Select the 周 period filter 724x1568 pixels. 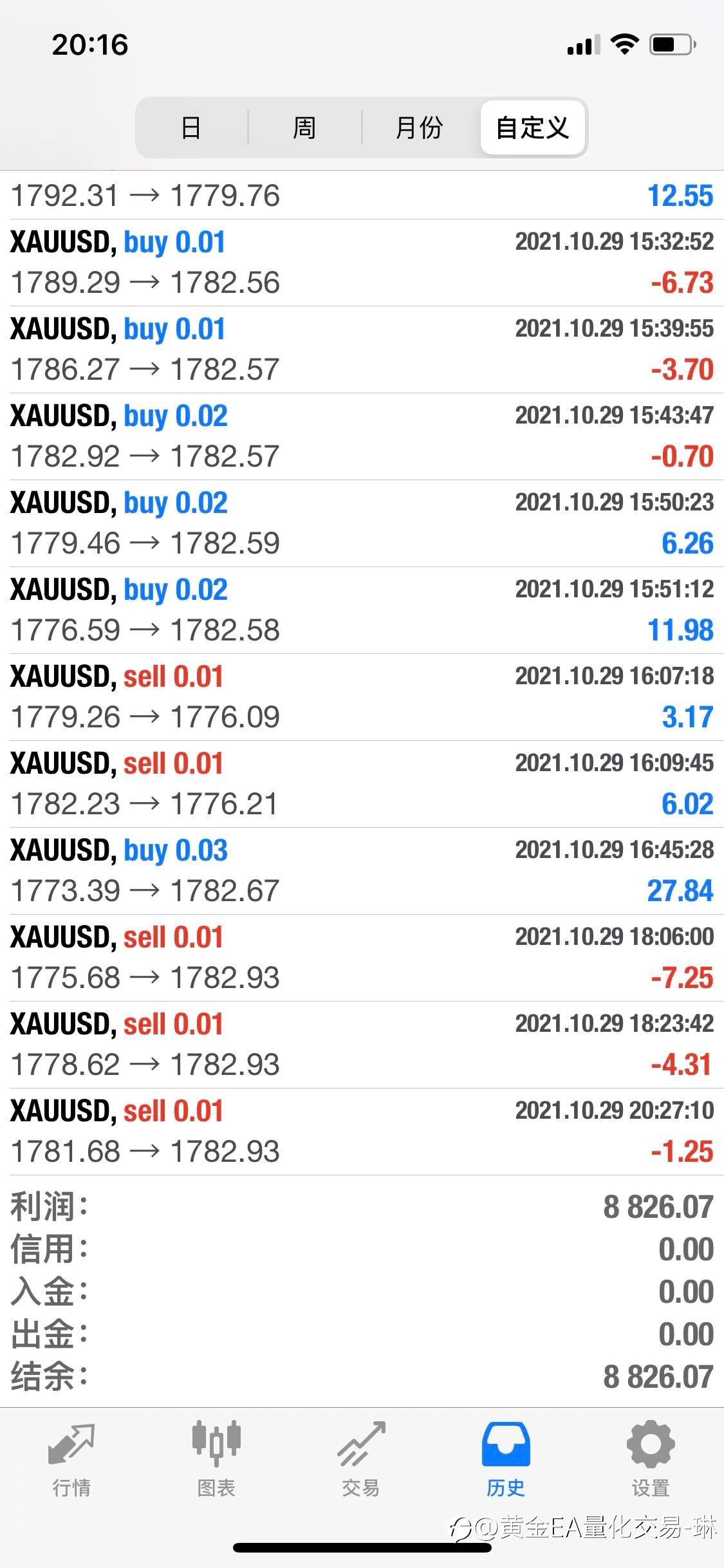pyautogui.click(x=304, y=127)
